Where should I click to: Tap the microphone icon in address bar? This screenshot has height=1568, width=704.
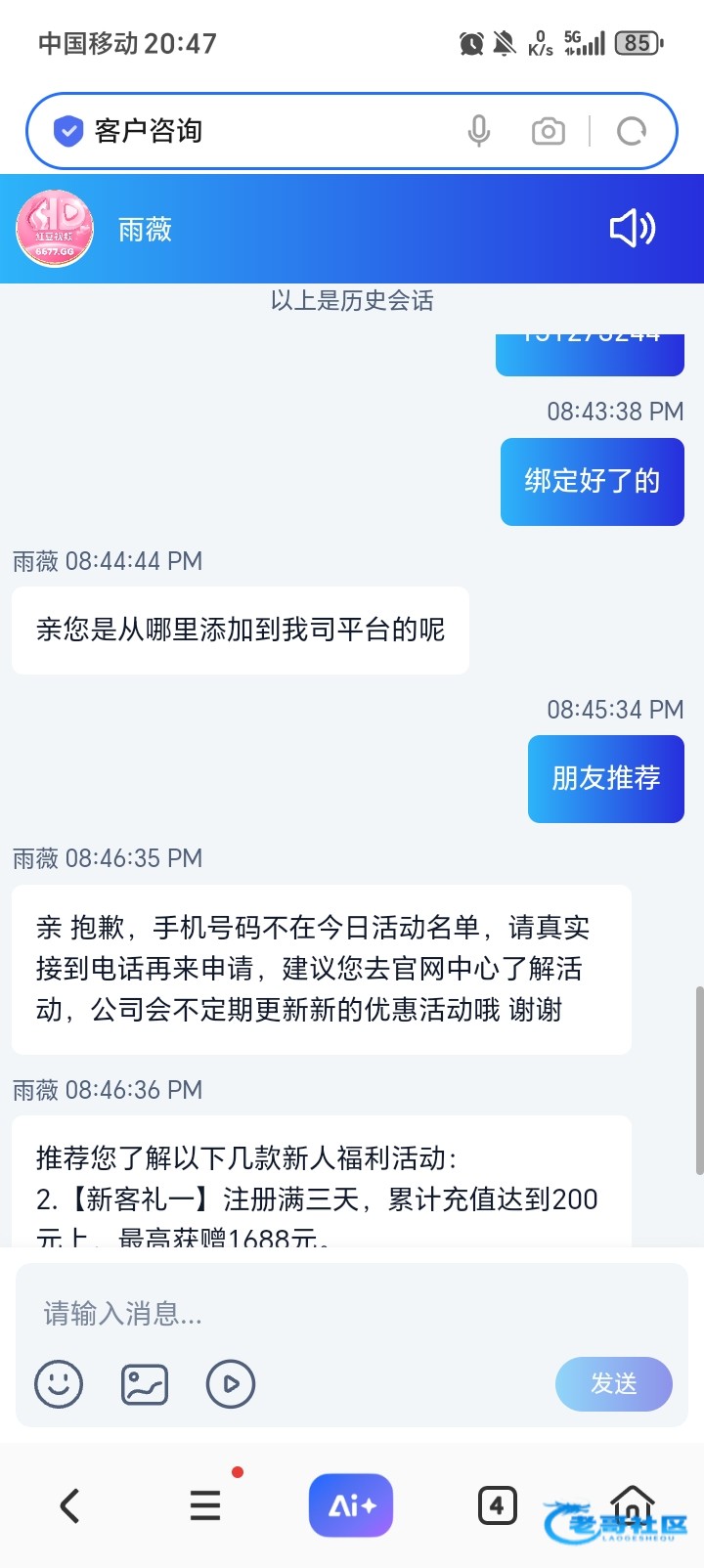[479, 131]
